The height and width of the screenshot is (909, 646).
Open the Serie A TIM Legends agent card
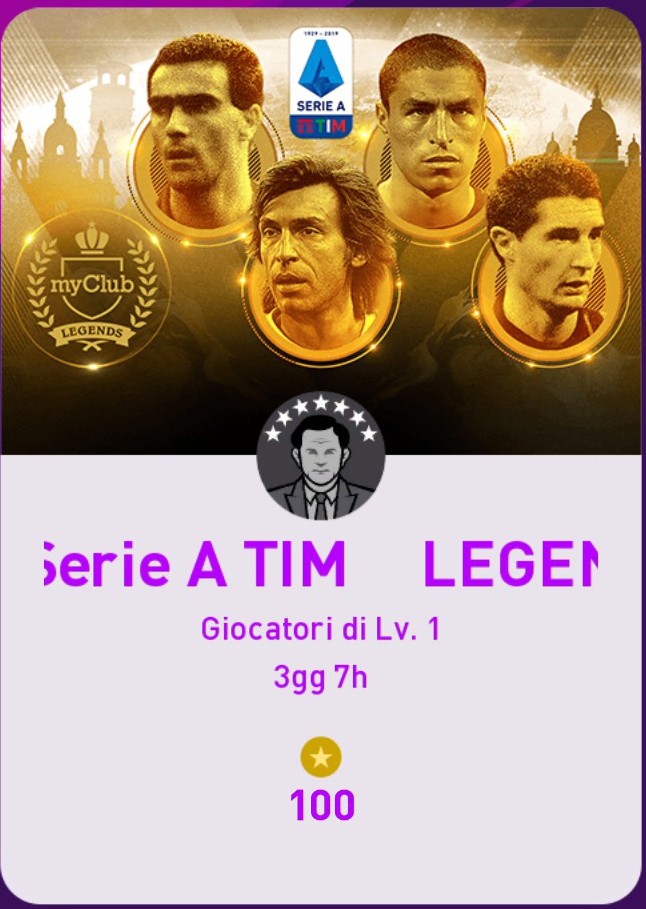coord(321,455)
